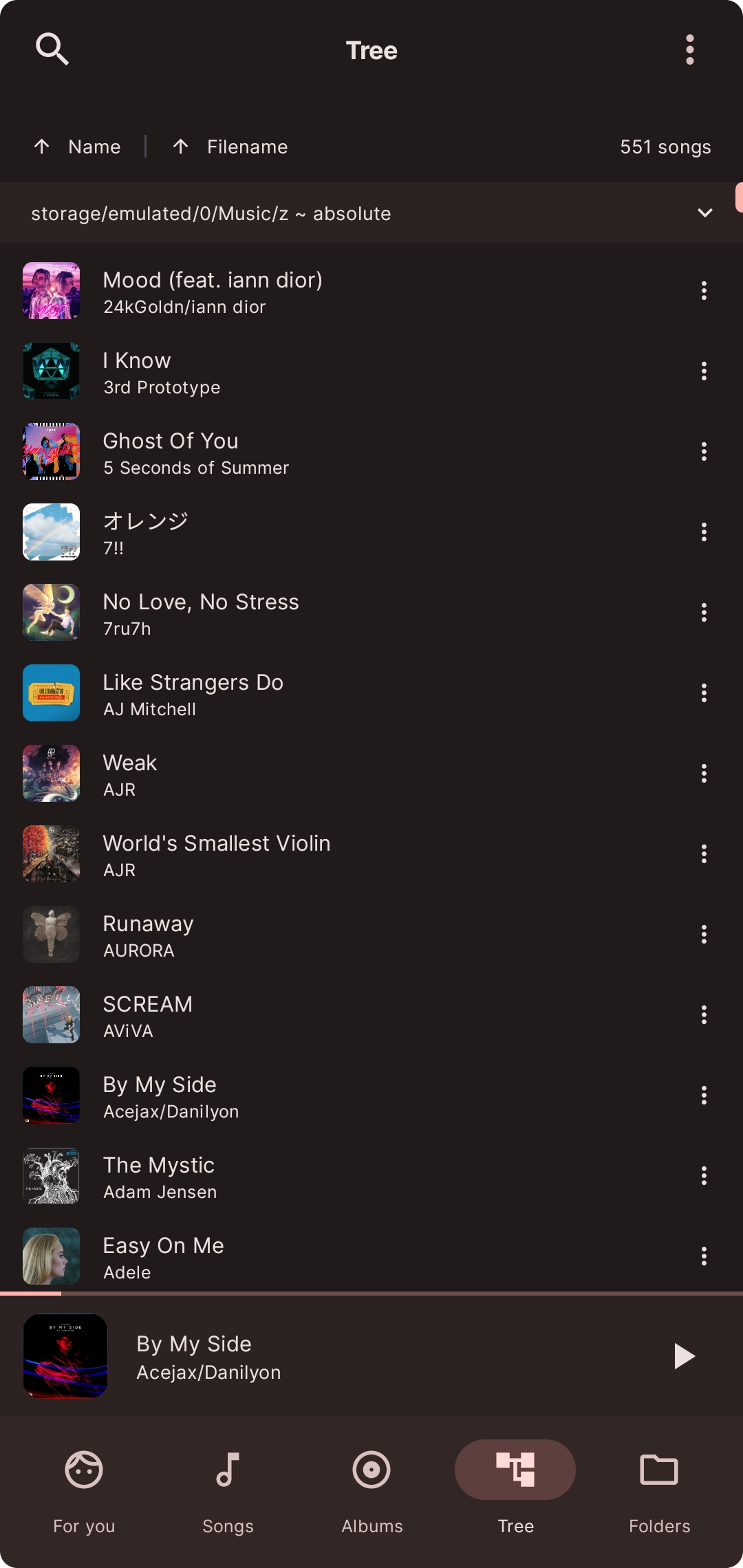
Task: Sort by Filename
Action: (230, 146)
